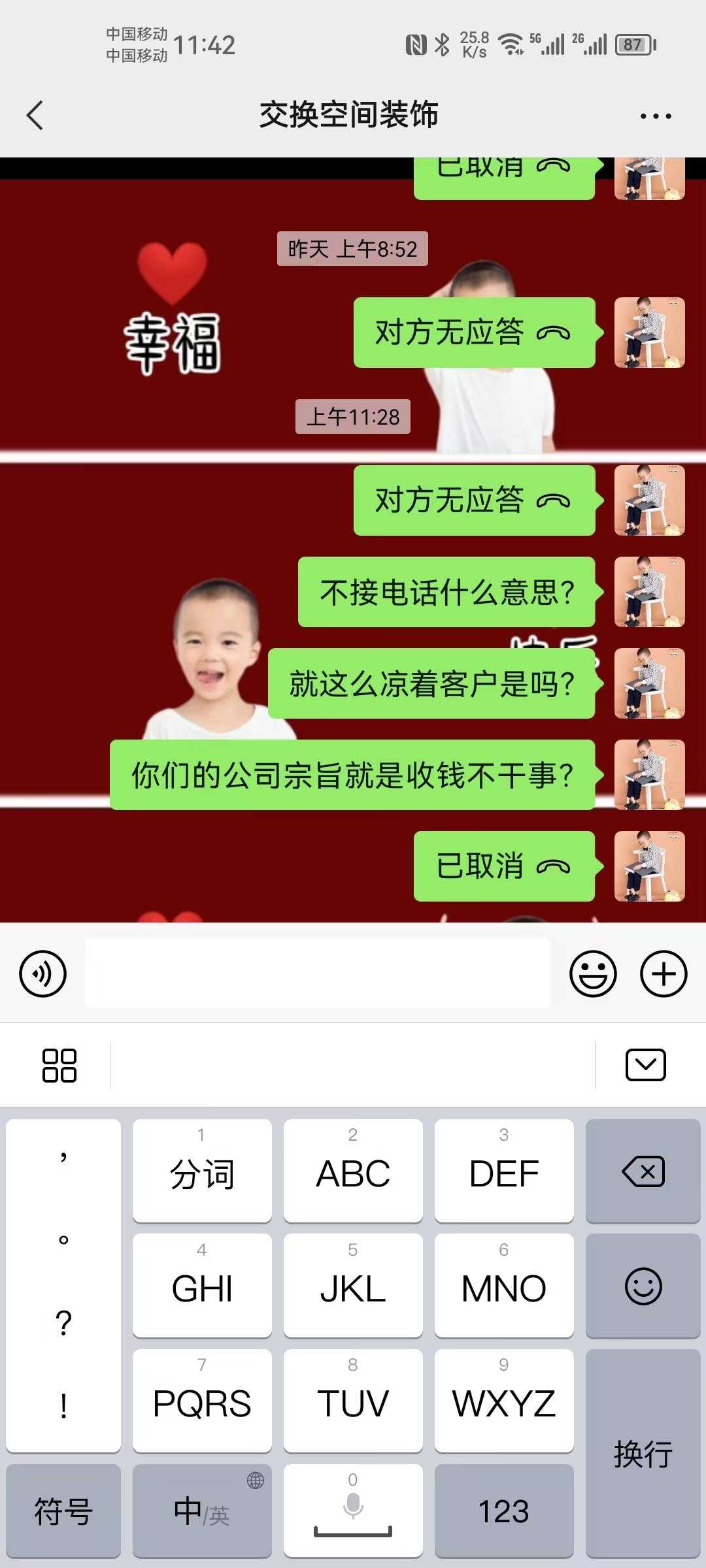Open the emoji sticker panel
Viewport: 706px width, 1568px height.
[593, 973]
